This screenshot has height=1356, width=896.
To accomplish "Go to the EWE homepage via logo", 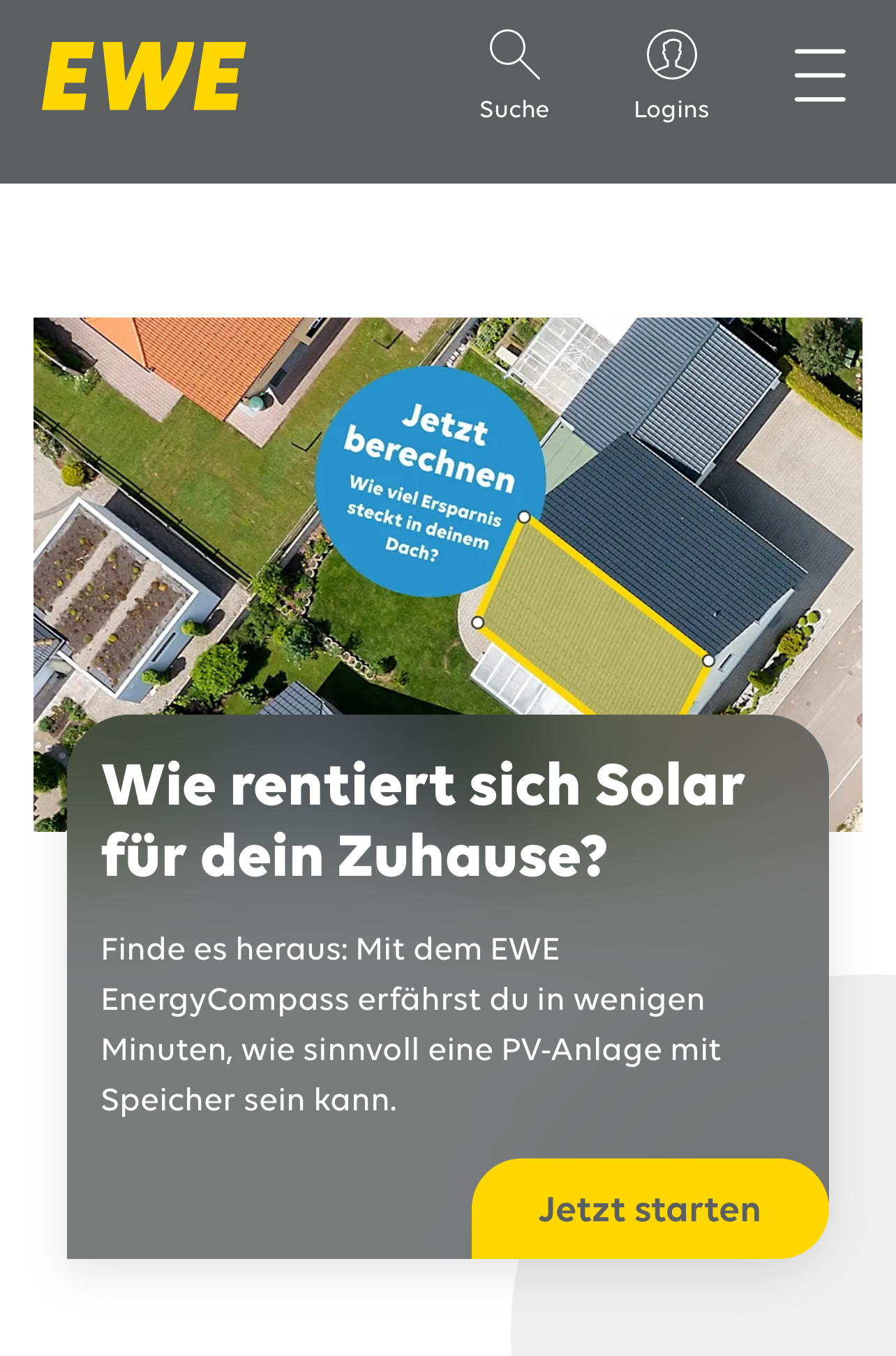I will pyautogui.click(x=144, y=76).
